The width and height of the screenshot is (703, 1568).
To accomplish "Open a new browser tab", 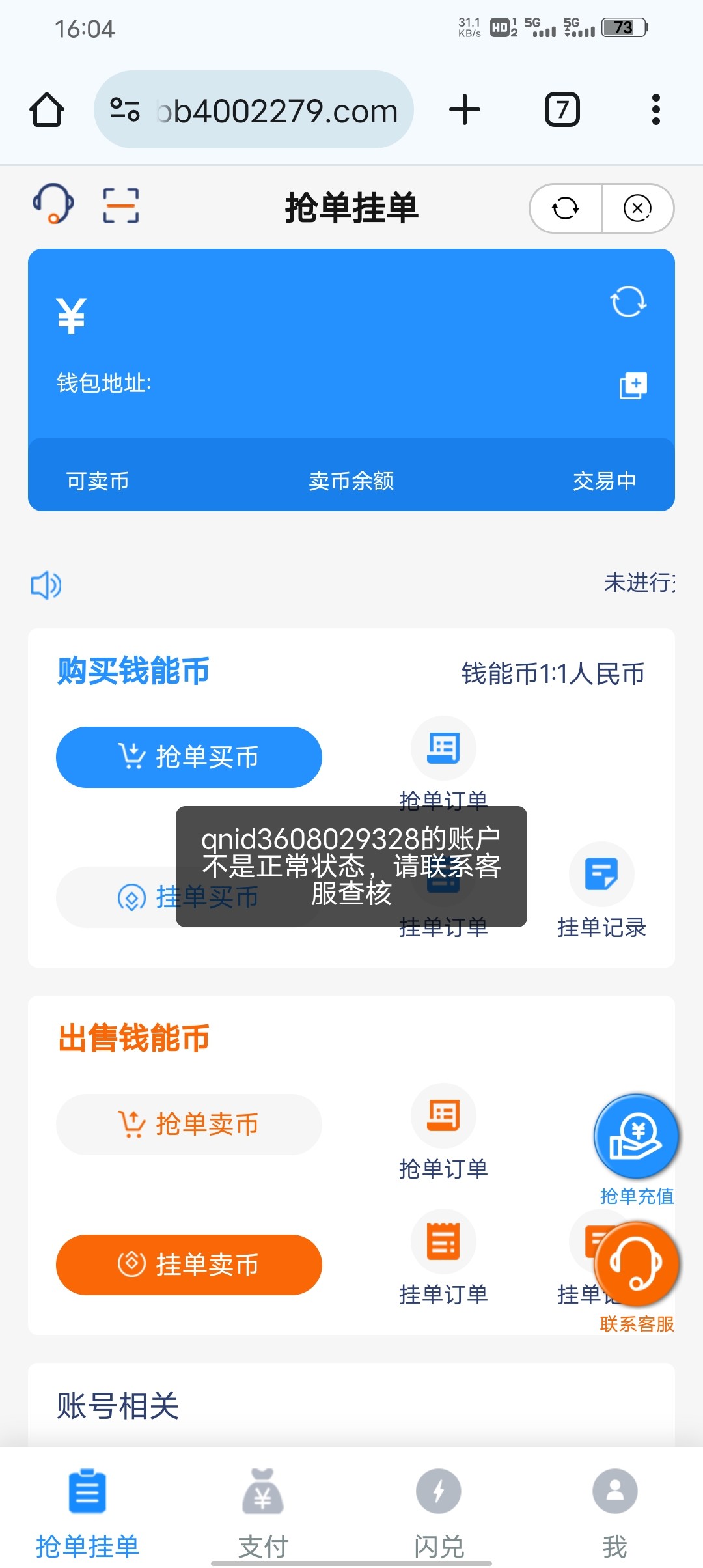I will [465, 109].
